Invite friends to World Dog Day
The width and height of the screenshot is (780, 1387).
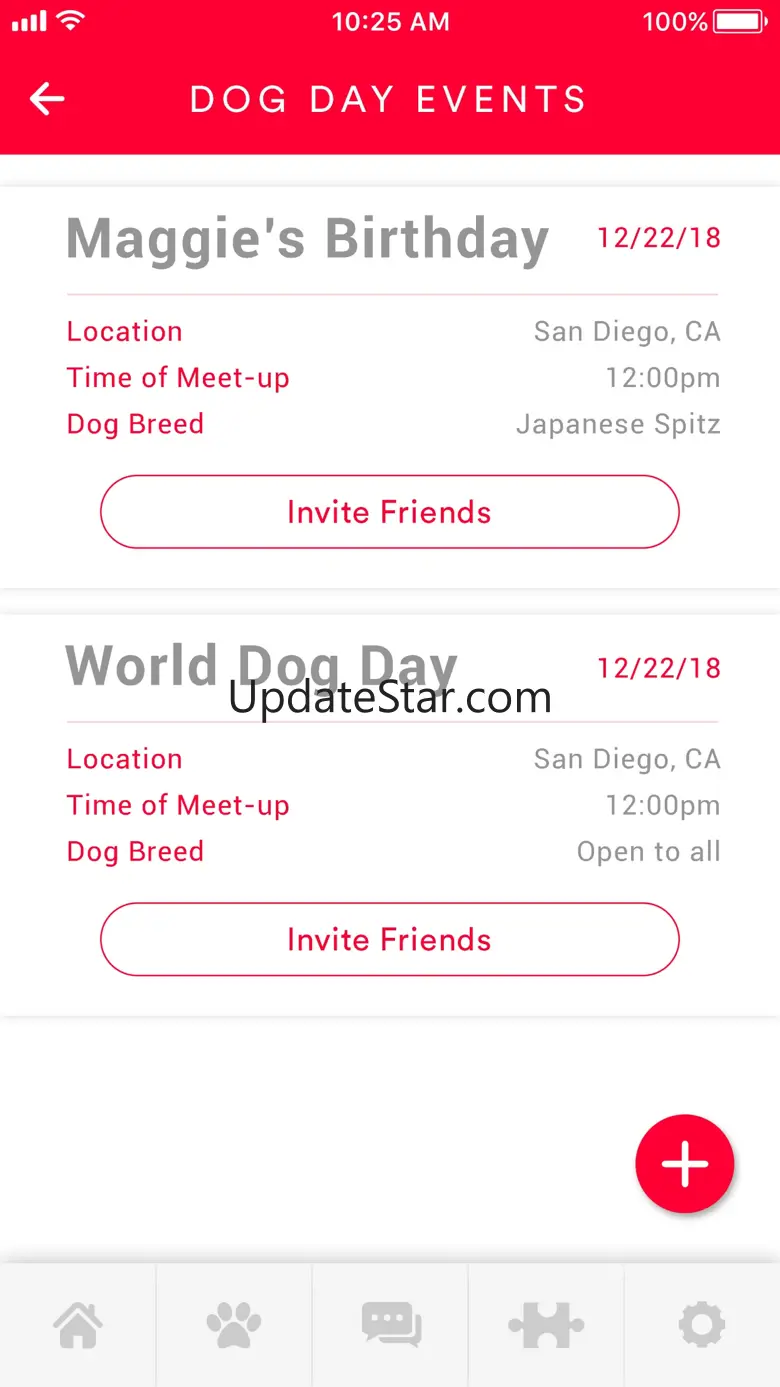point(389,939)
